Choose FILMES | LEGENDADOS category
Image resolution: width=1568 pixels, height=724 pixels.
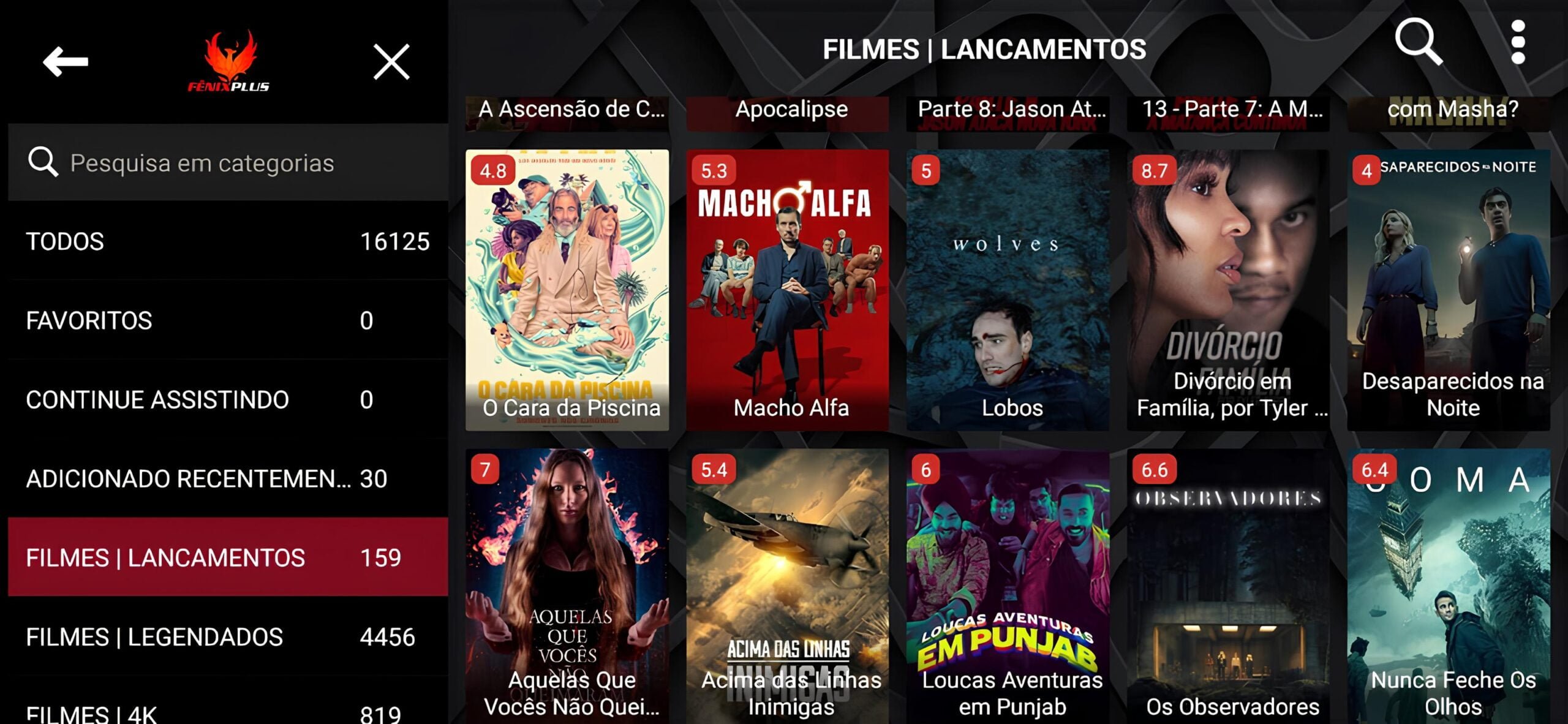click(227, 637)
